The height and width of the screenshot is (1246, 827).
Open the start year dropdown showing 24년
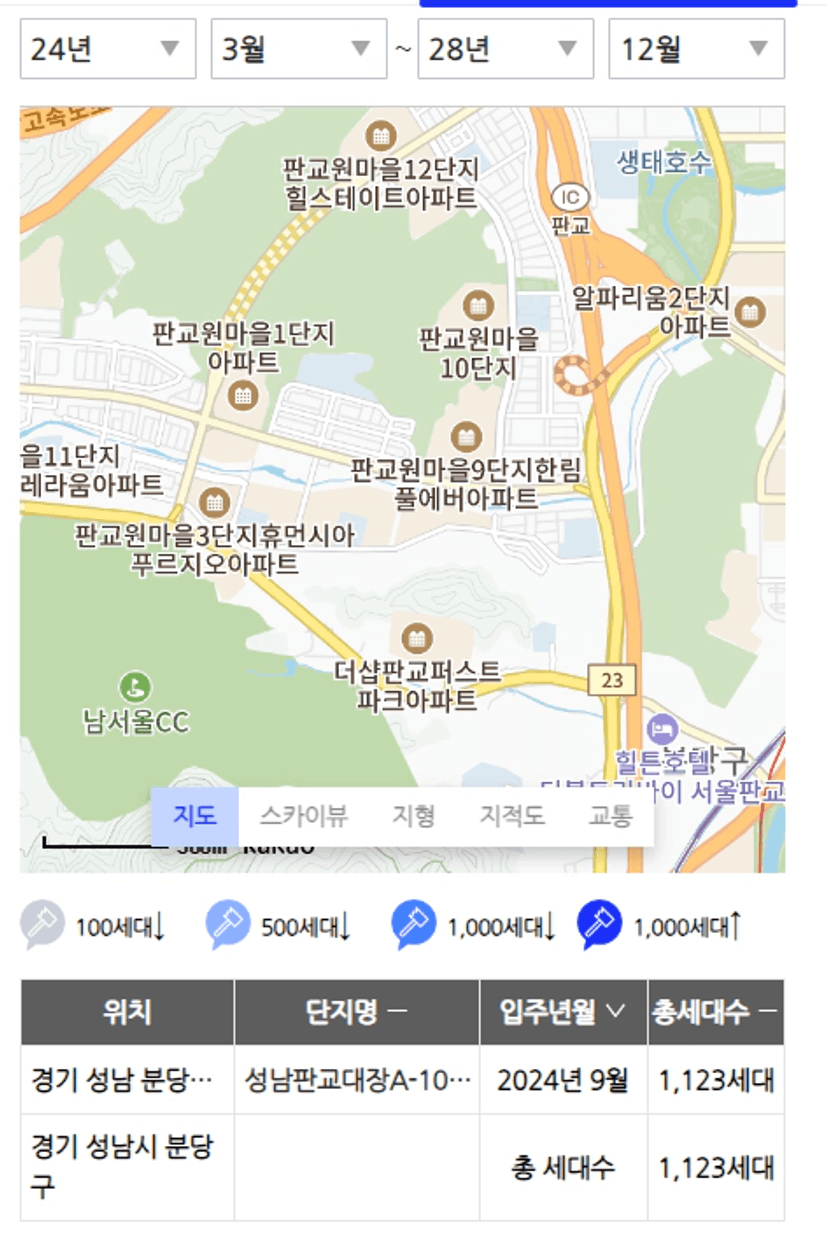(108, 48)
